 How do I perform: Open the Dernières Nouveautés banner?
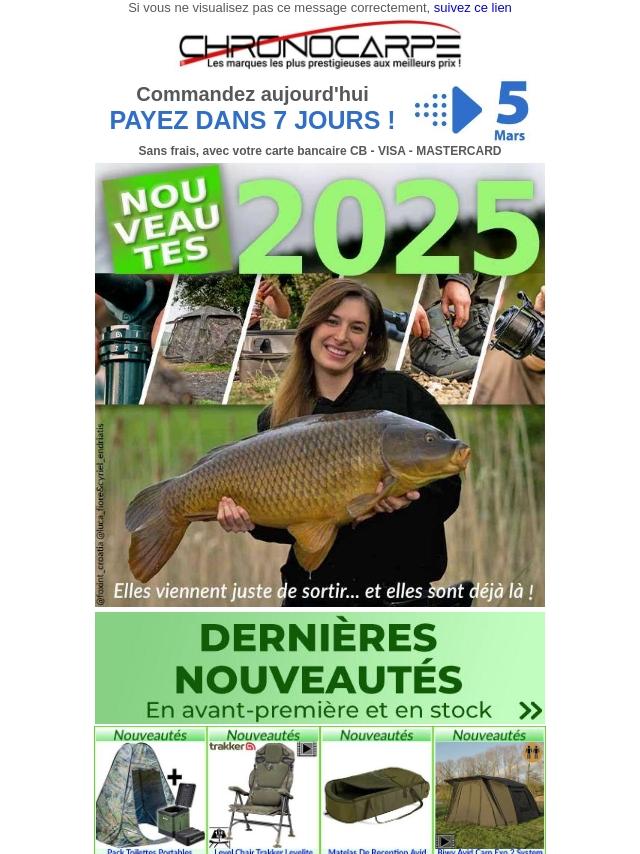pyautogui.click(x=320, y=668)
